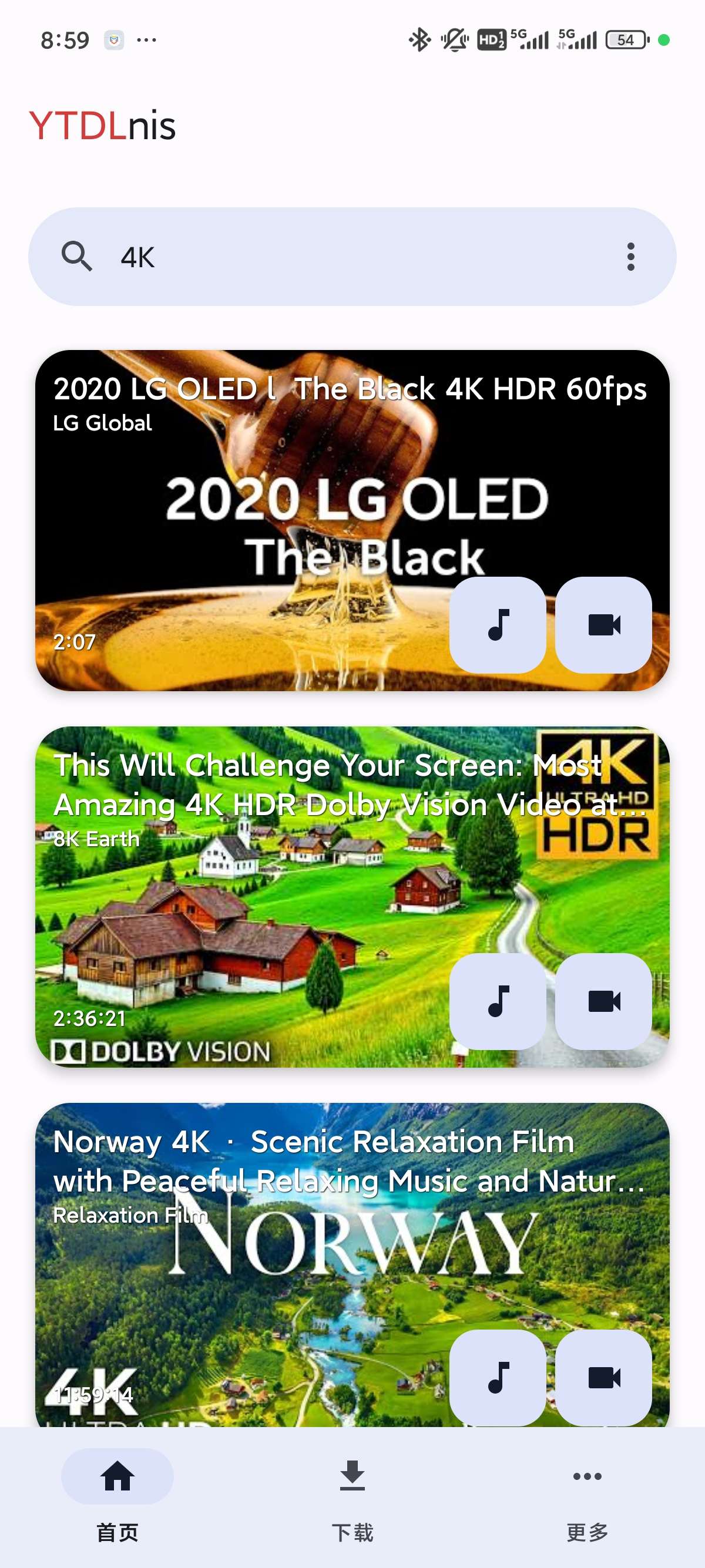This screenshot has width=705, height=1568.
Task: Open the overflow menu in search bar
Action: click(630, 257)
